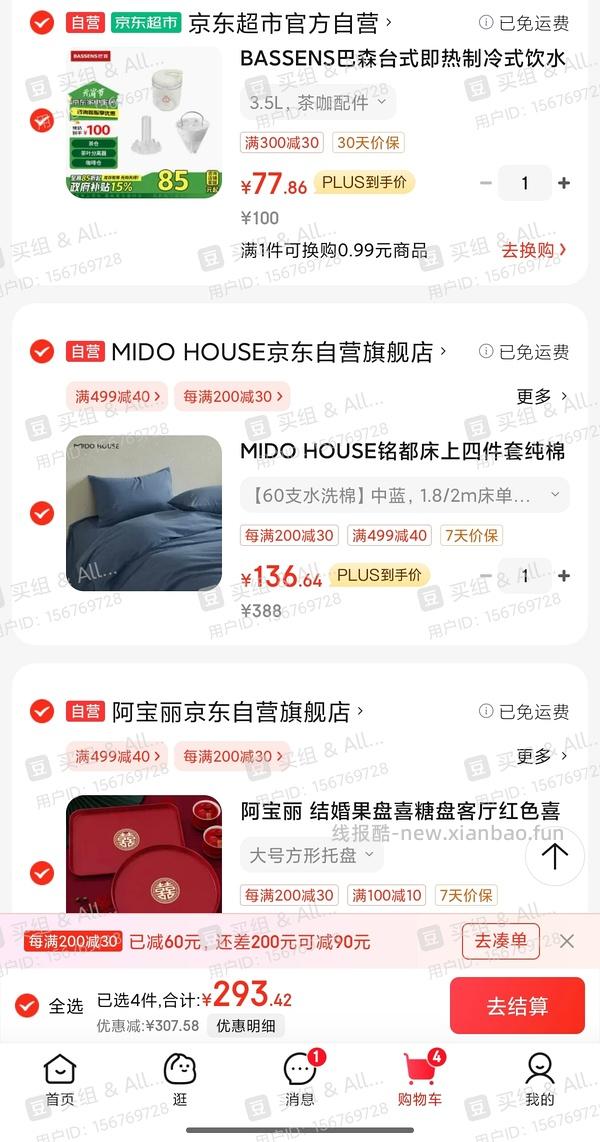
Task: Uncheck the MIDO HOUSE bedding set item
Action: (41, 513)
